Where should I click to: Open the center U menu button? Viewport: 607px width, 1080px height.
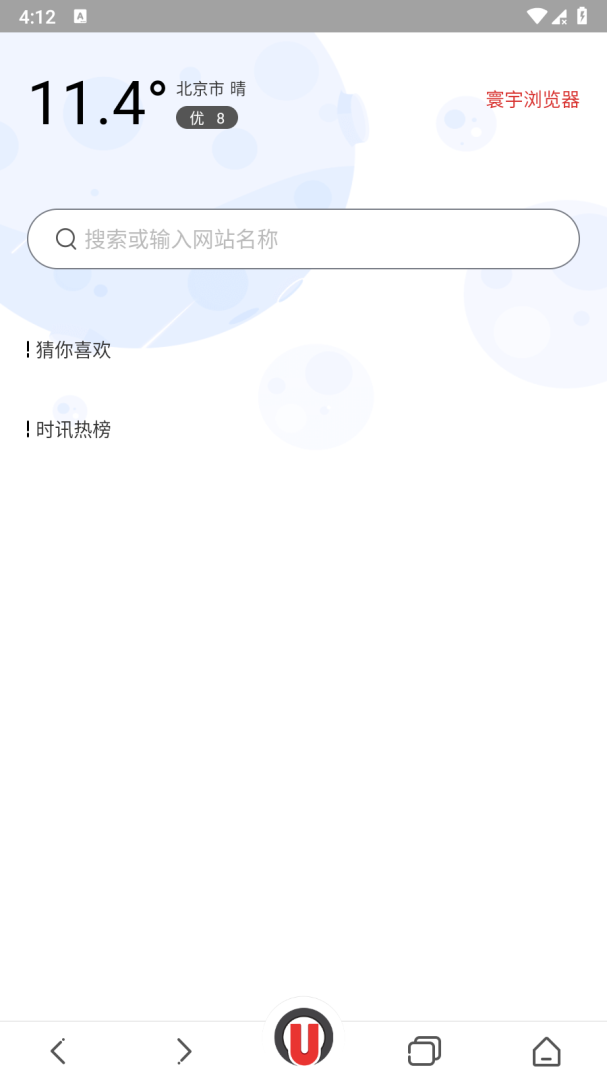pyautogui.click(x=303, y=1037)
